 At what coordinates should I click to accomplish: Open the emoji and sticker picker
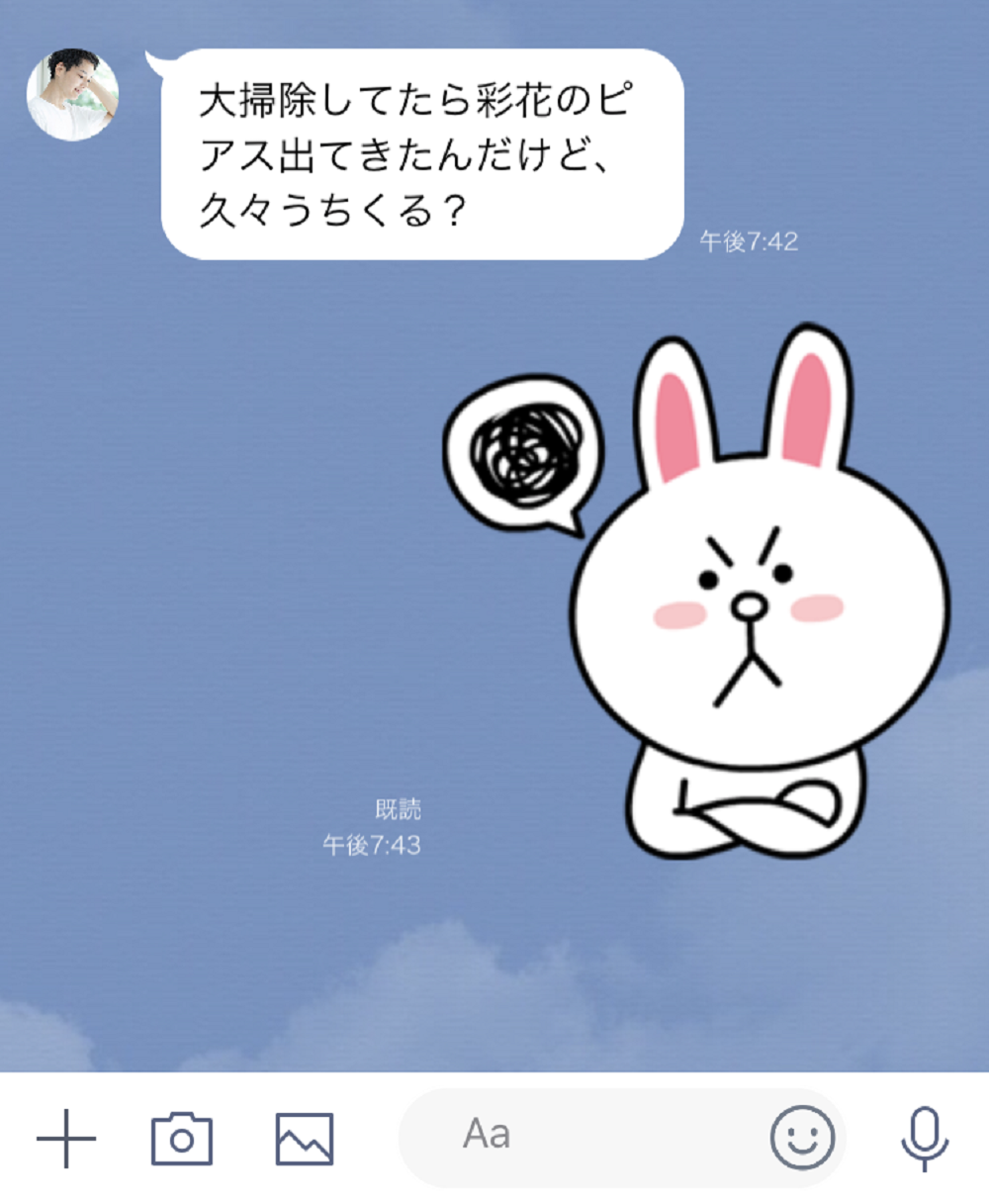(802, 1138)
